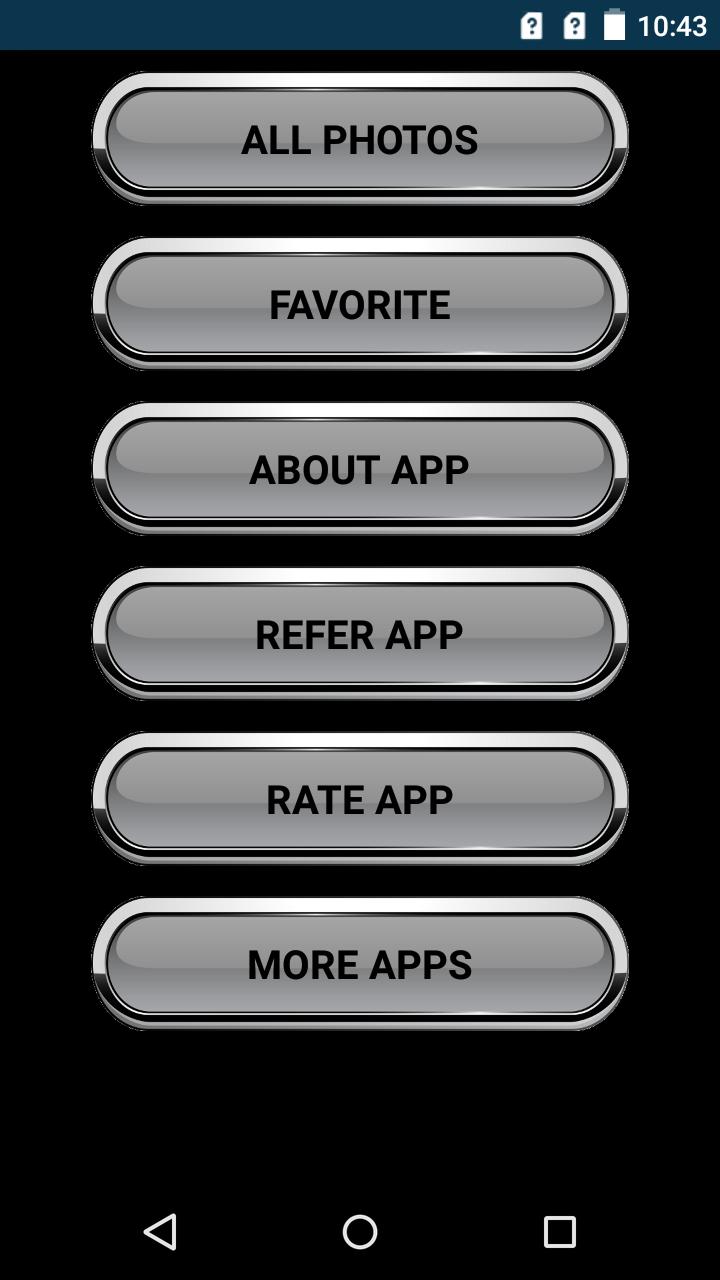Screen dimensions: 720x1280
Task: Open the ALL PHOTOS button
Action: coord(360,139)
